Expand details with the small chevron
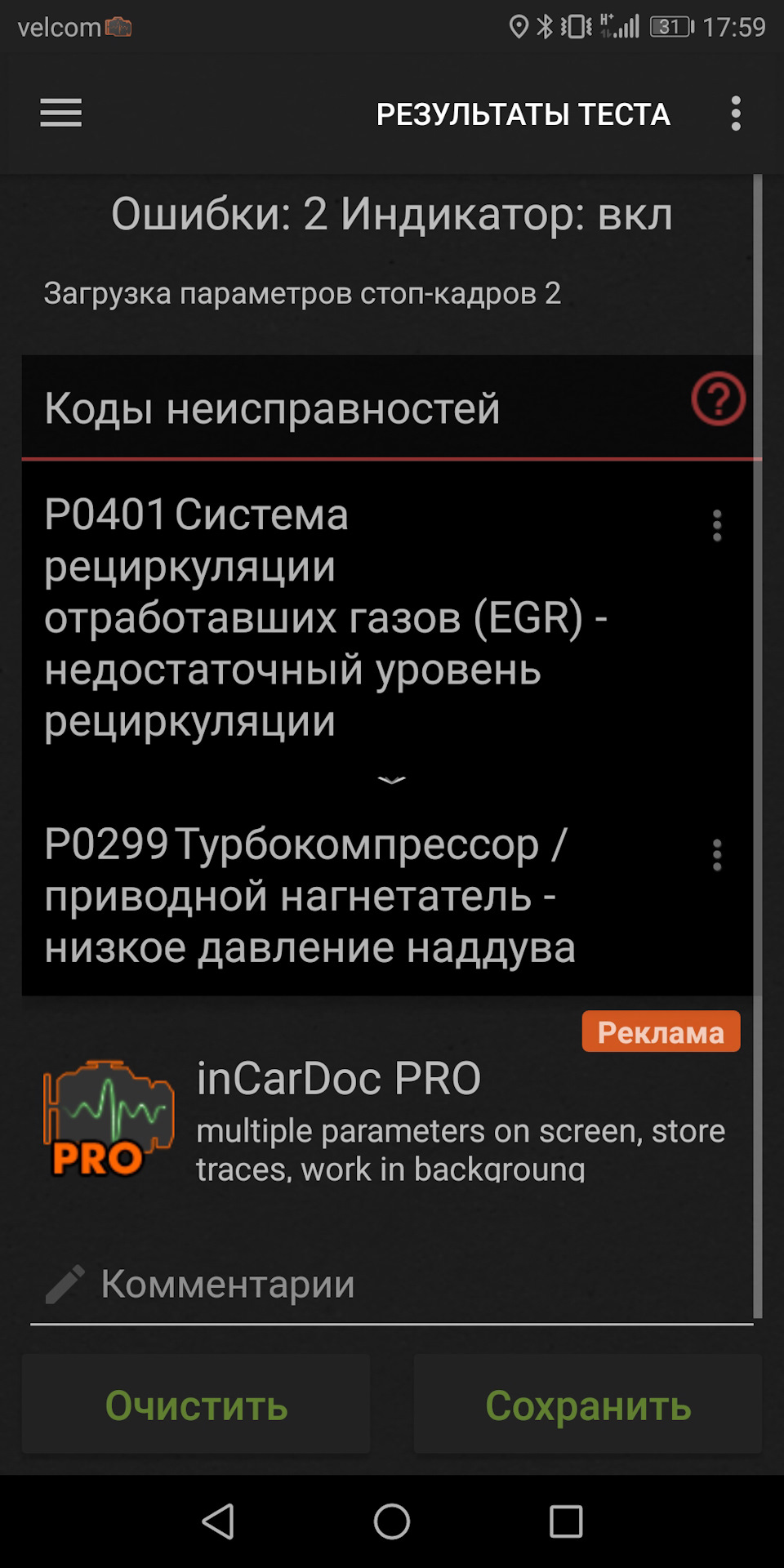 pyautogui.click(x=392, y=781)
